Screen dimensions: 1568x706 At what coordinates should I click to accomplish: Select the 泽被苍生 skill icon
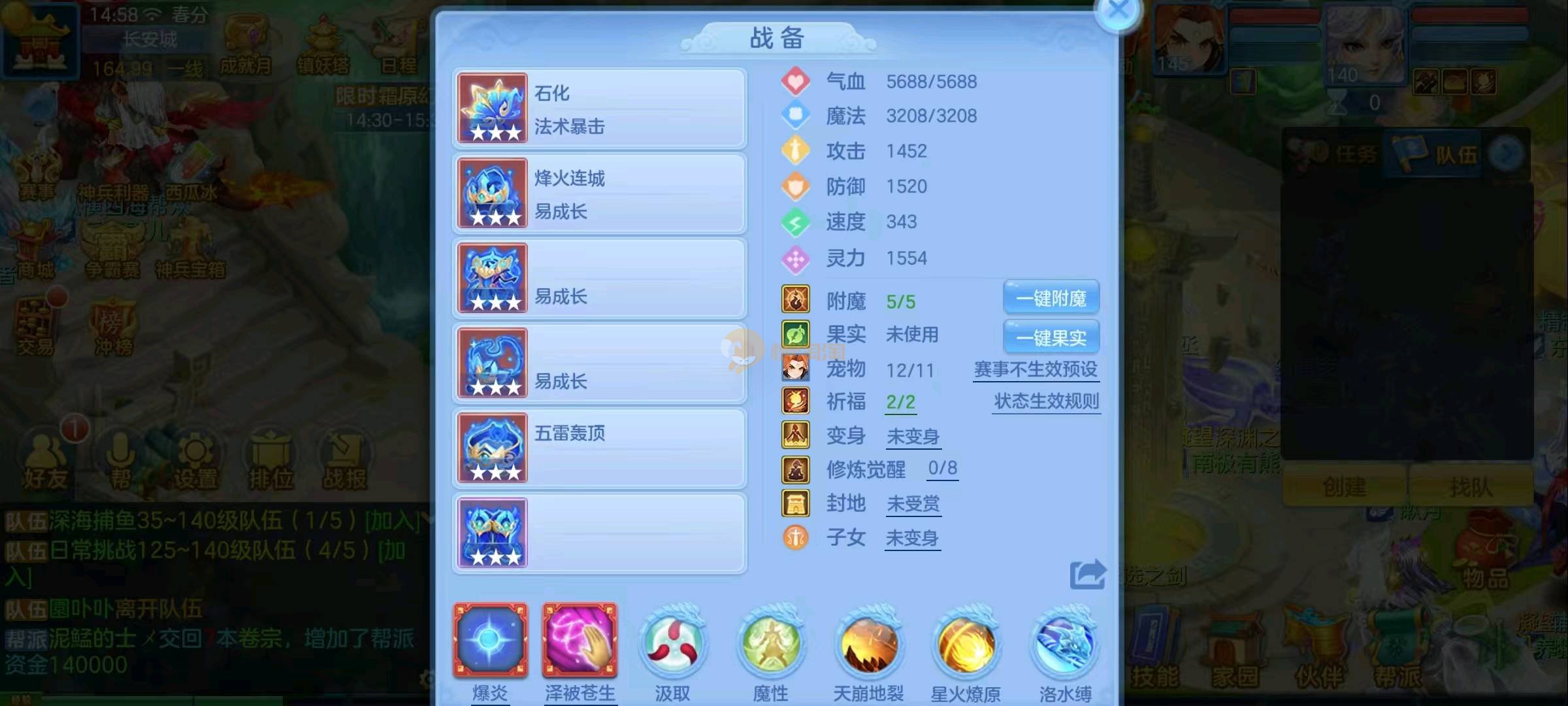pos(580,641)
